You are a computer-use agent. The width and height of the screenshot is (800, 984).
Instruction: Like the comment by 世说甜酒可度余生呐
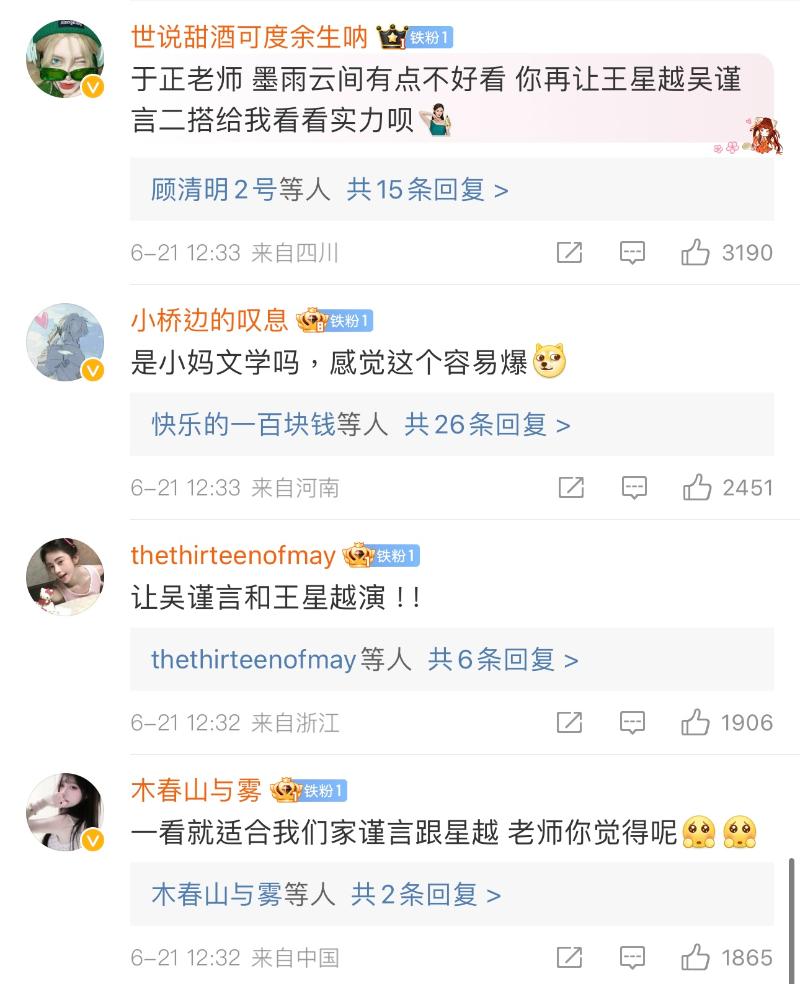[696, 253]
